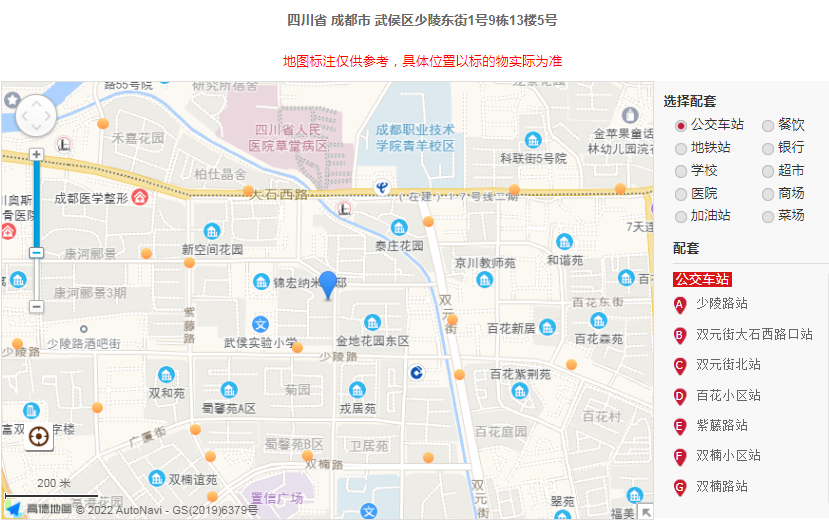The image size is (829, 526).
Task: Choose 银行 facility filter
Action: (x=768, y=148)
